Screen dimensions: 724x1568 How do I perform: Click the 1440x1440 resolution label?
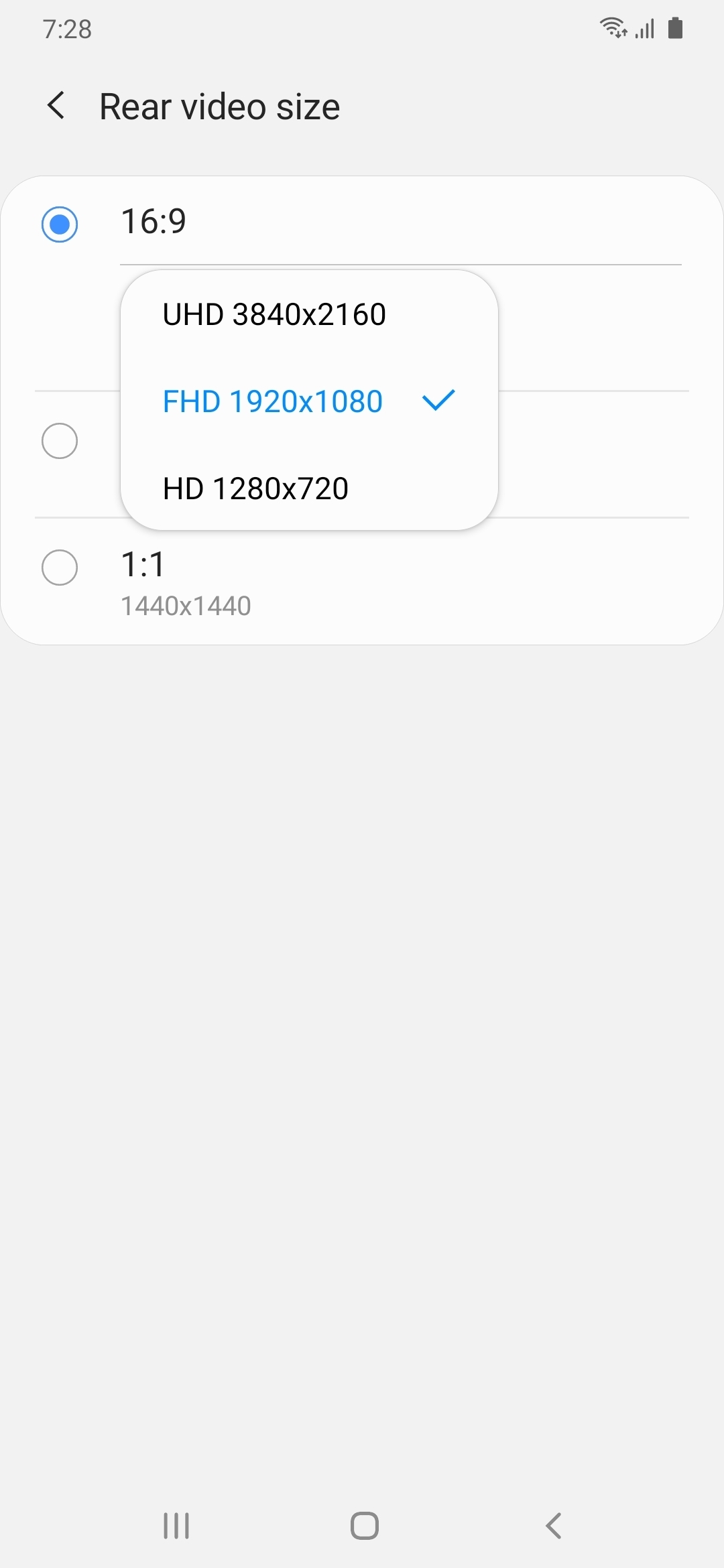click(x=186, y=604)
